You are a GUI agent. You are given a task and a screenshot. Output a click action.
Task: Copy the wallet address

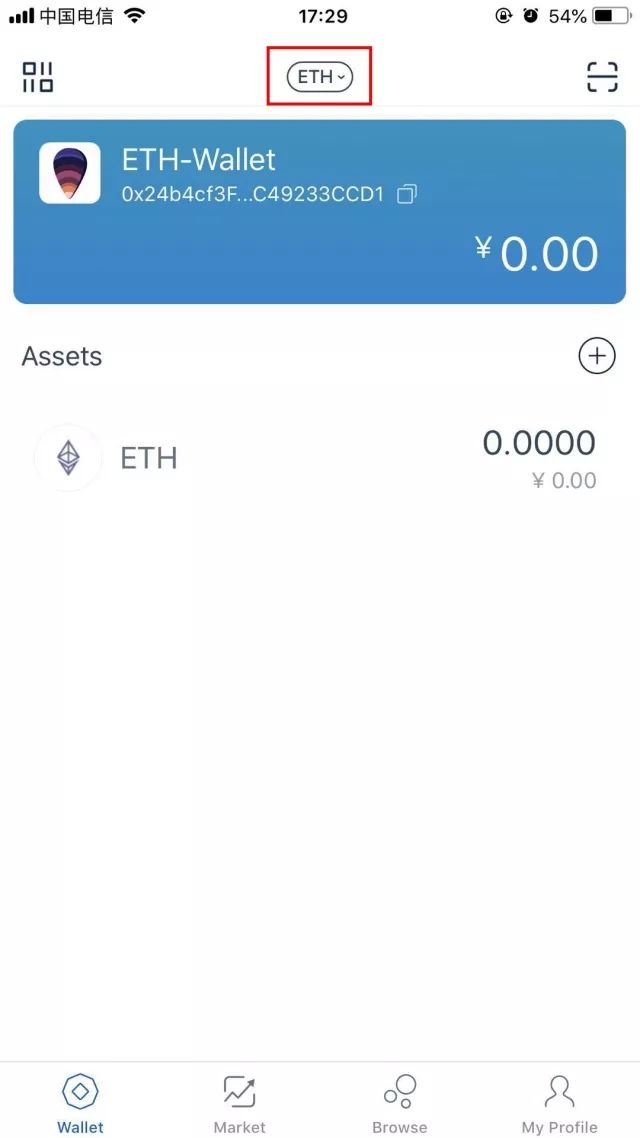point(407,194)
